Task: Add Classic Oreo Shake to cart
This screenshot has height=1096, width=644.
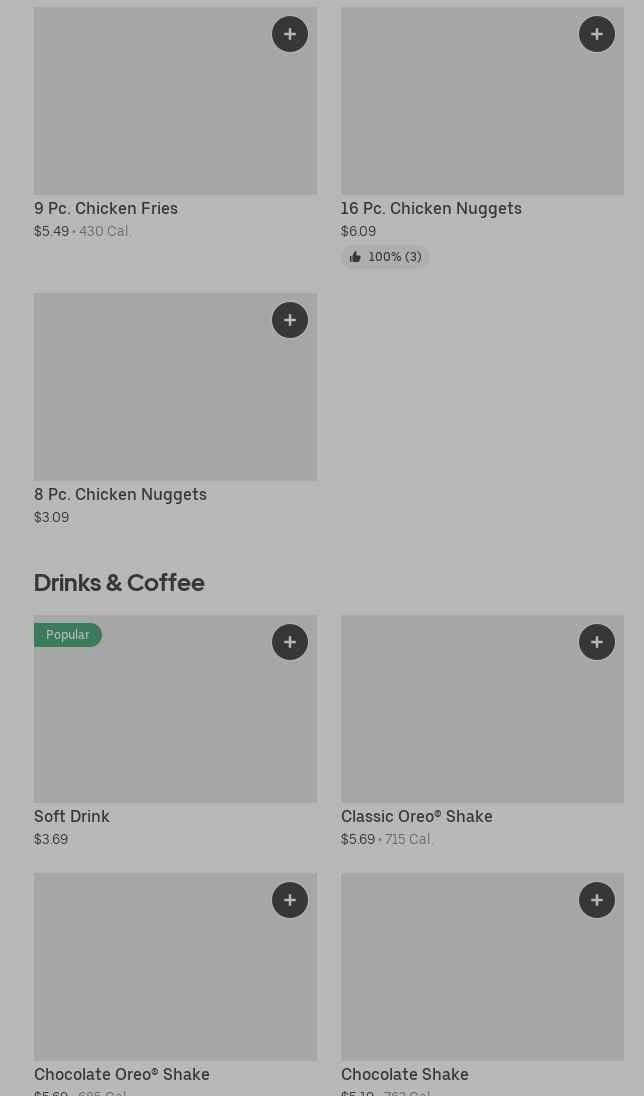Action: coord(596,642)
